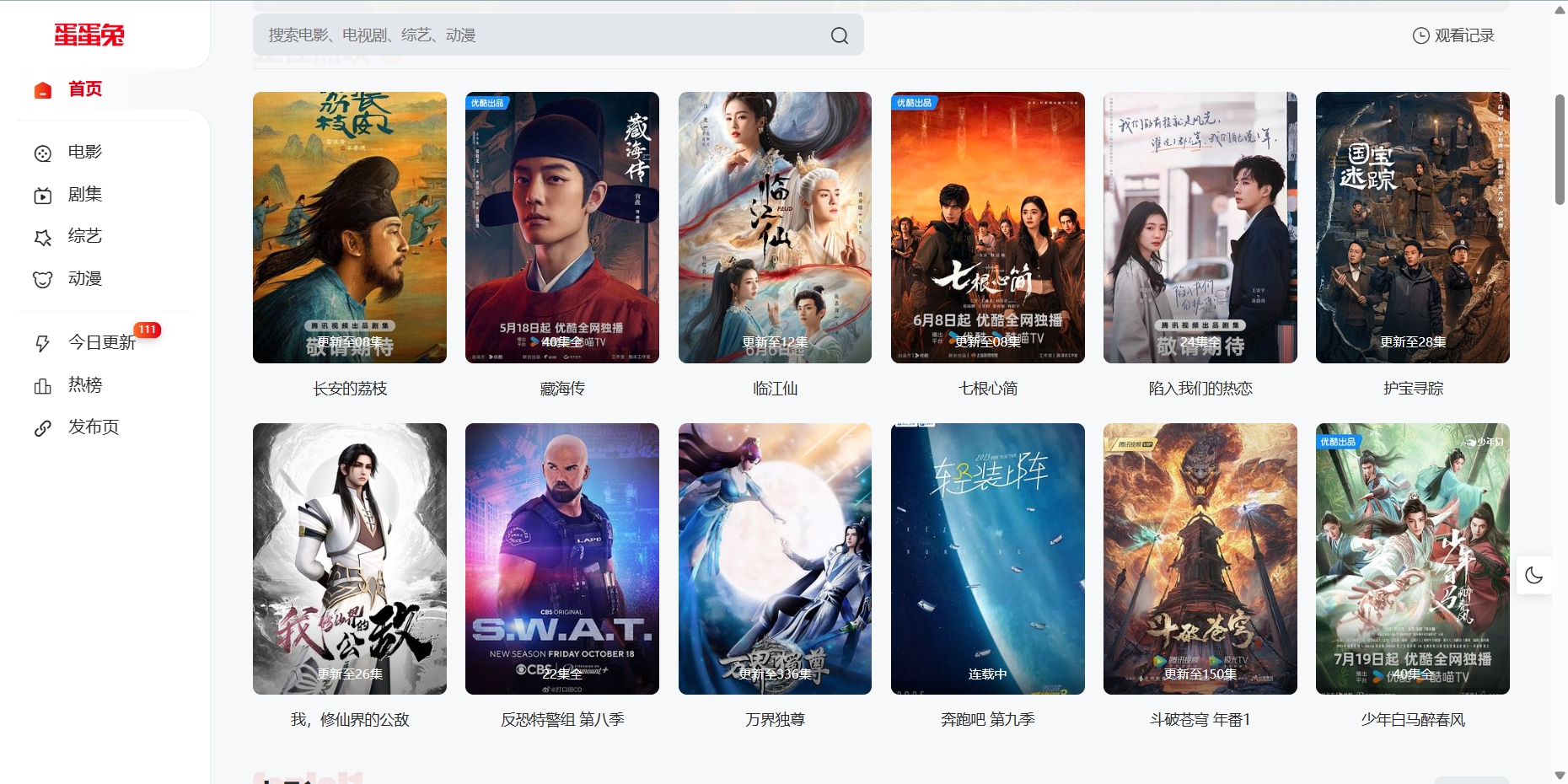Open 长安的荔枝 poster
1568x784 pixels.
point(350,228)
